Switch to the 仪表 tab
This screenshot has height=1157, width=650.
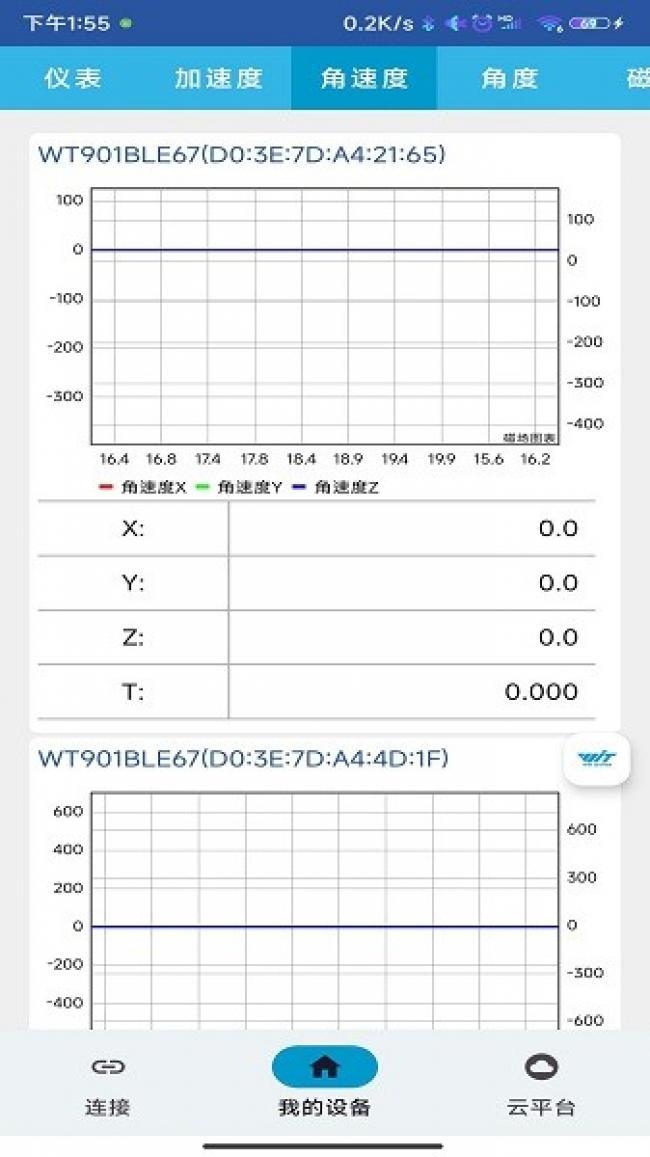(x=72, y=78)
